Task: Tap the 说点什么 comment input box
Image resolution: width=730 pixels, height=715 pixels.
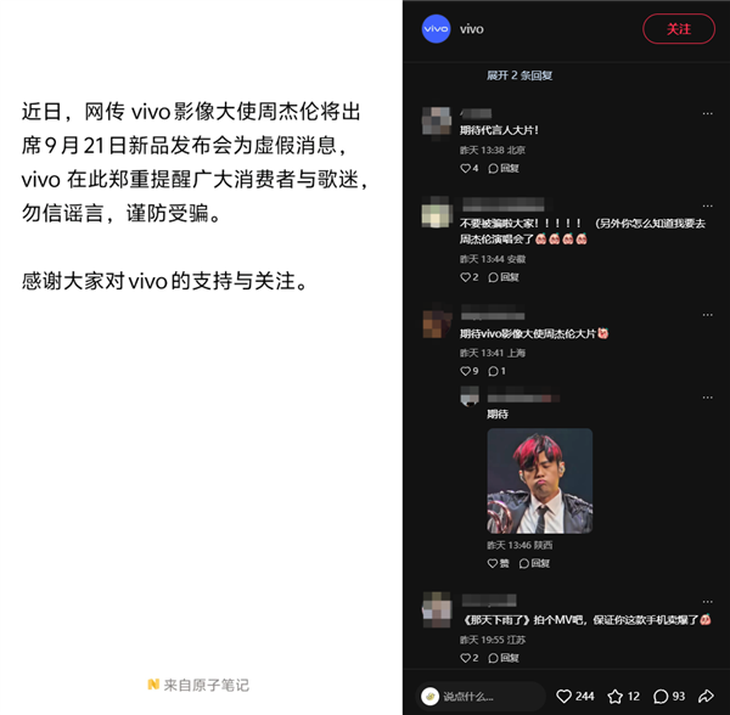Action: [480, 696]
